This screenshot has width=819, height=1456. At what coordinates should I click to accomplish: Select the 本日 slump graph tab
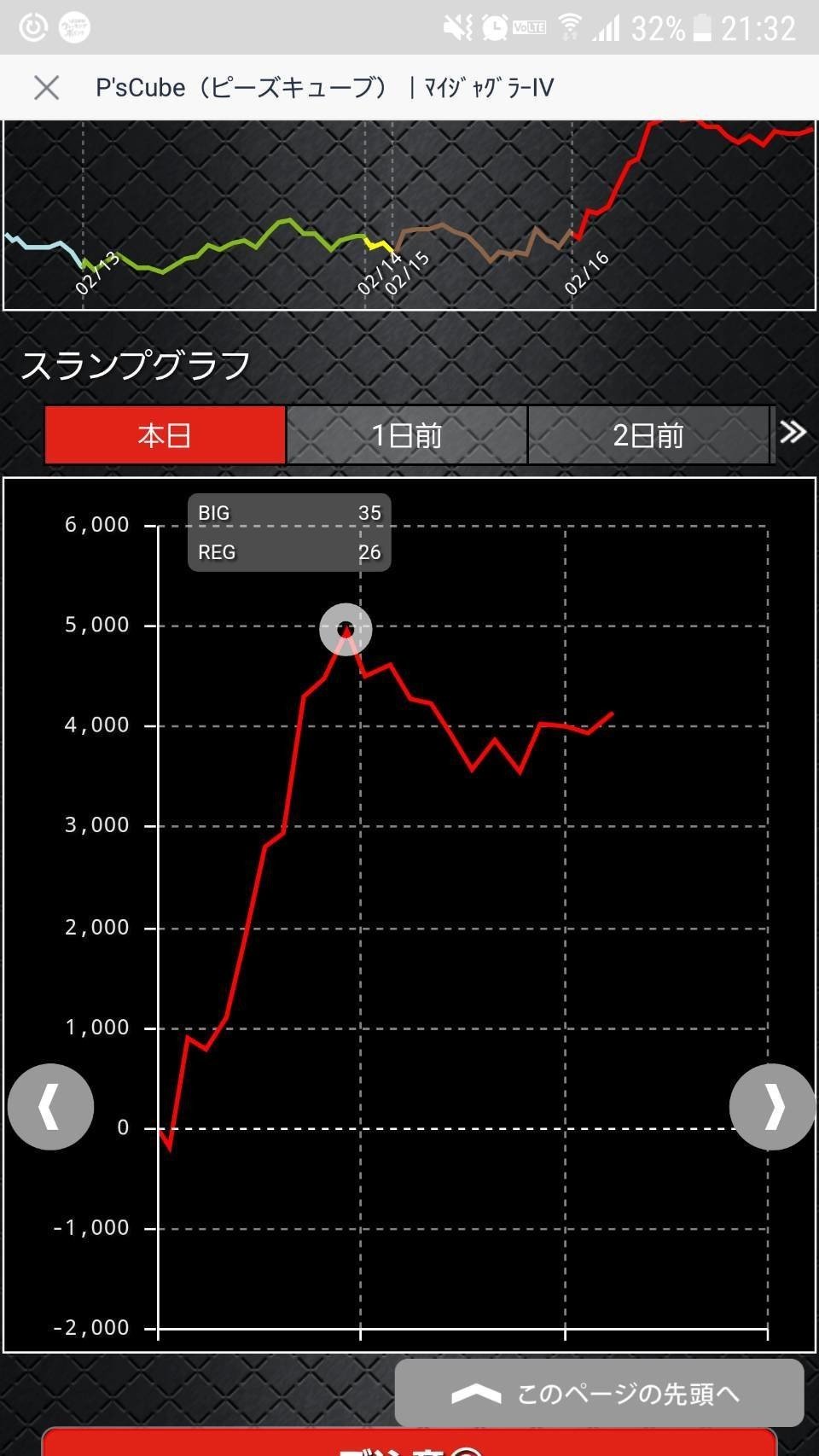click(x=165, y=435)
